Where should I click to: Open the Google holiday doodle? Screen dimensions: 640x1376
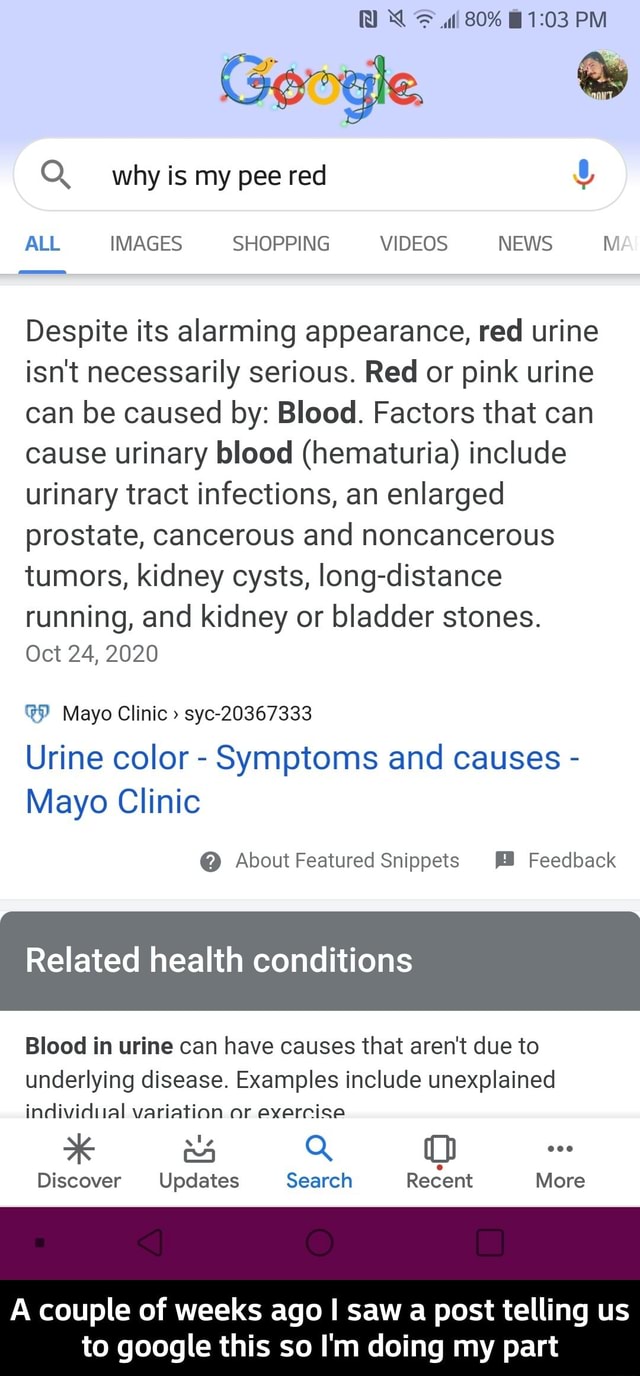tap(321, 87)
